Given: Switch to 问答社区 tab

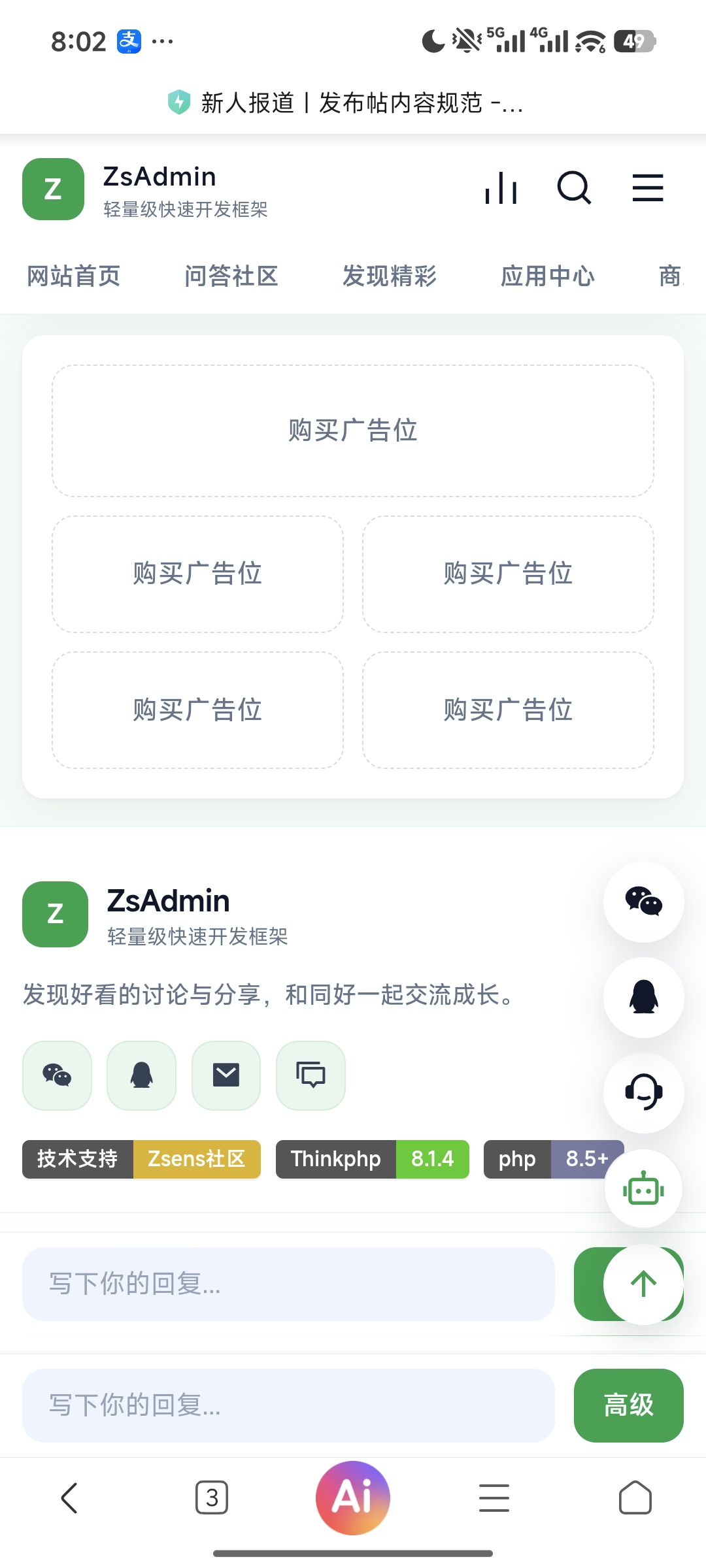Looking at the screenshot, I should pyautogui.click(x=231, y=276).
